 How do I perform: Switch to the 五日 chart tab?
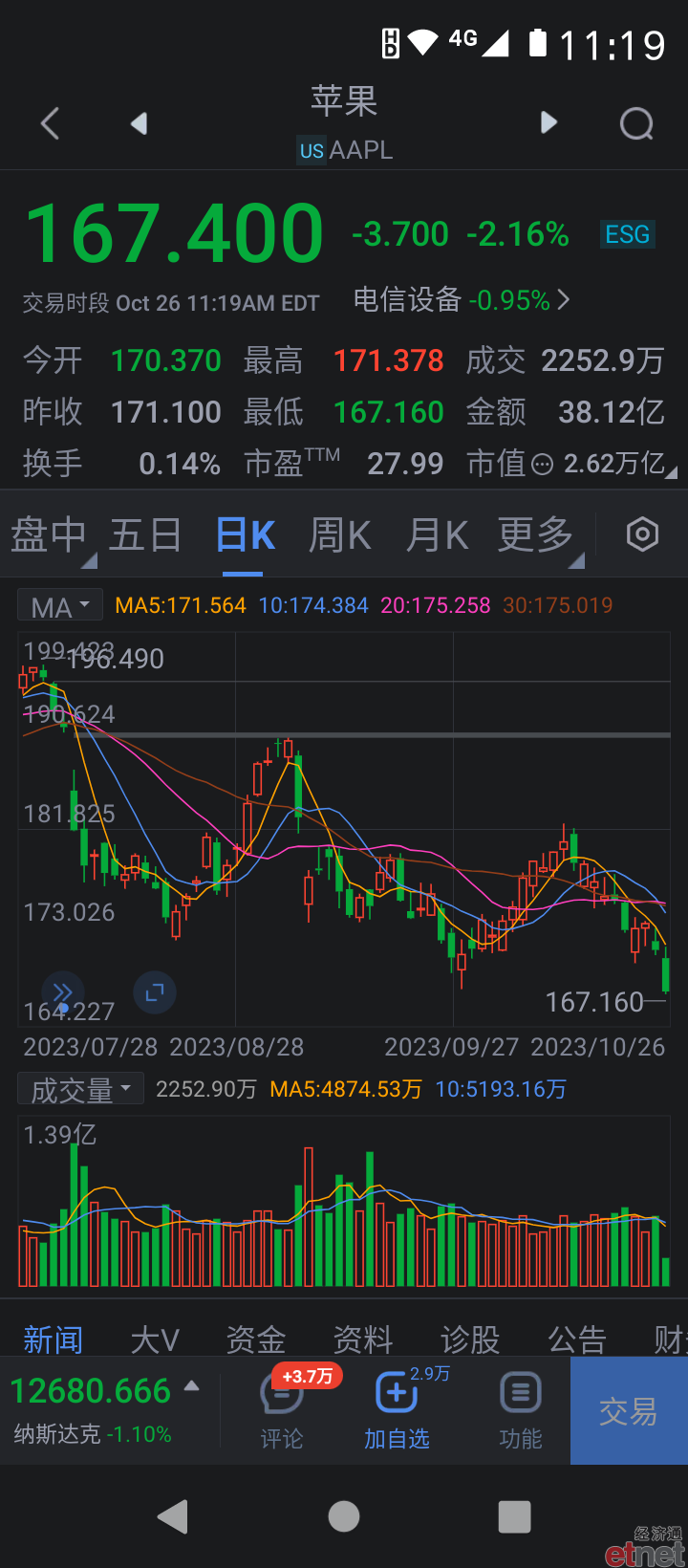tap(145, 534)
